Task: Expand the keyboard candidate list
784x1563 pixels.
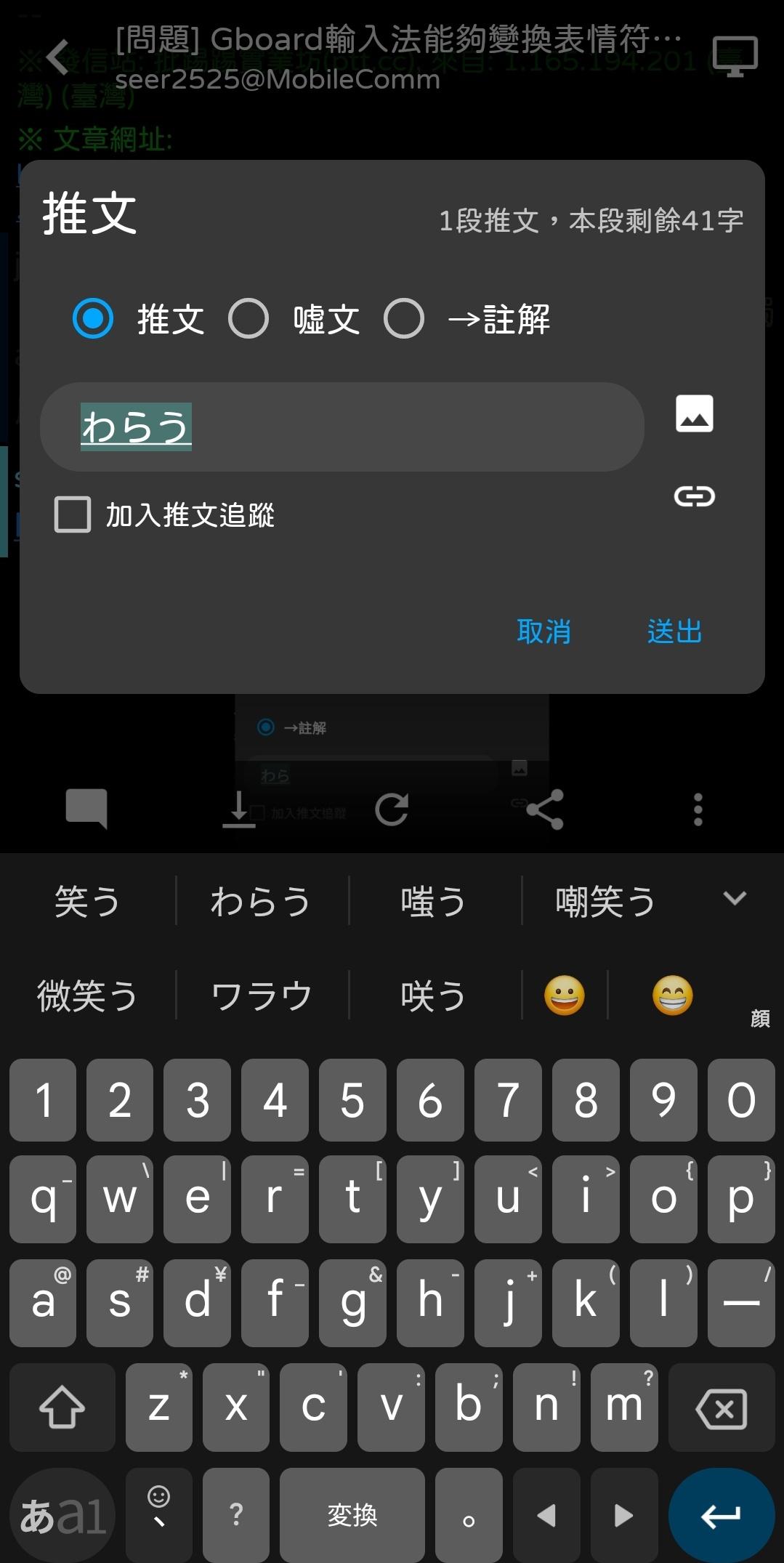Action: 735,899
